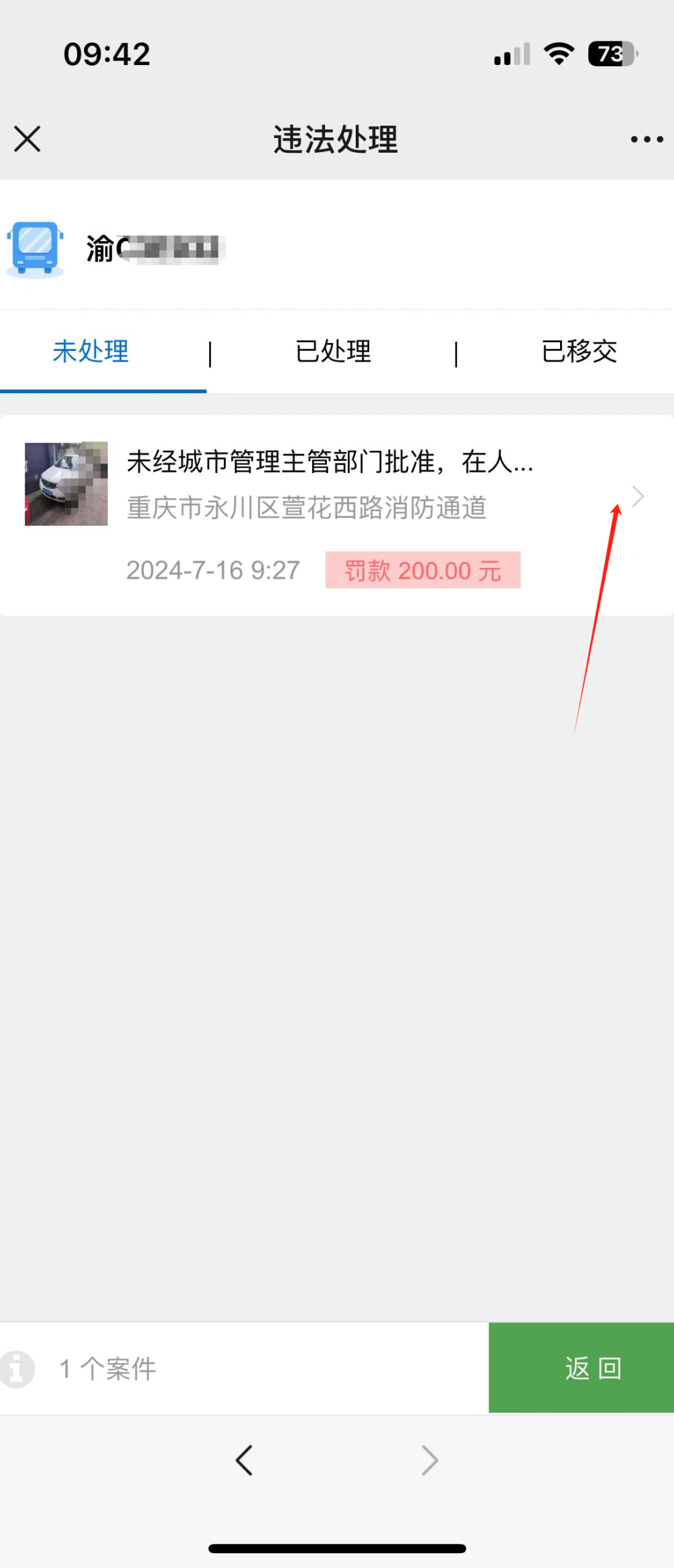Screen dimensions: 674x1568
Task: Go back with the browser back arrow
Action: coord(244,1460)
